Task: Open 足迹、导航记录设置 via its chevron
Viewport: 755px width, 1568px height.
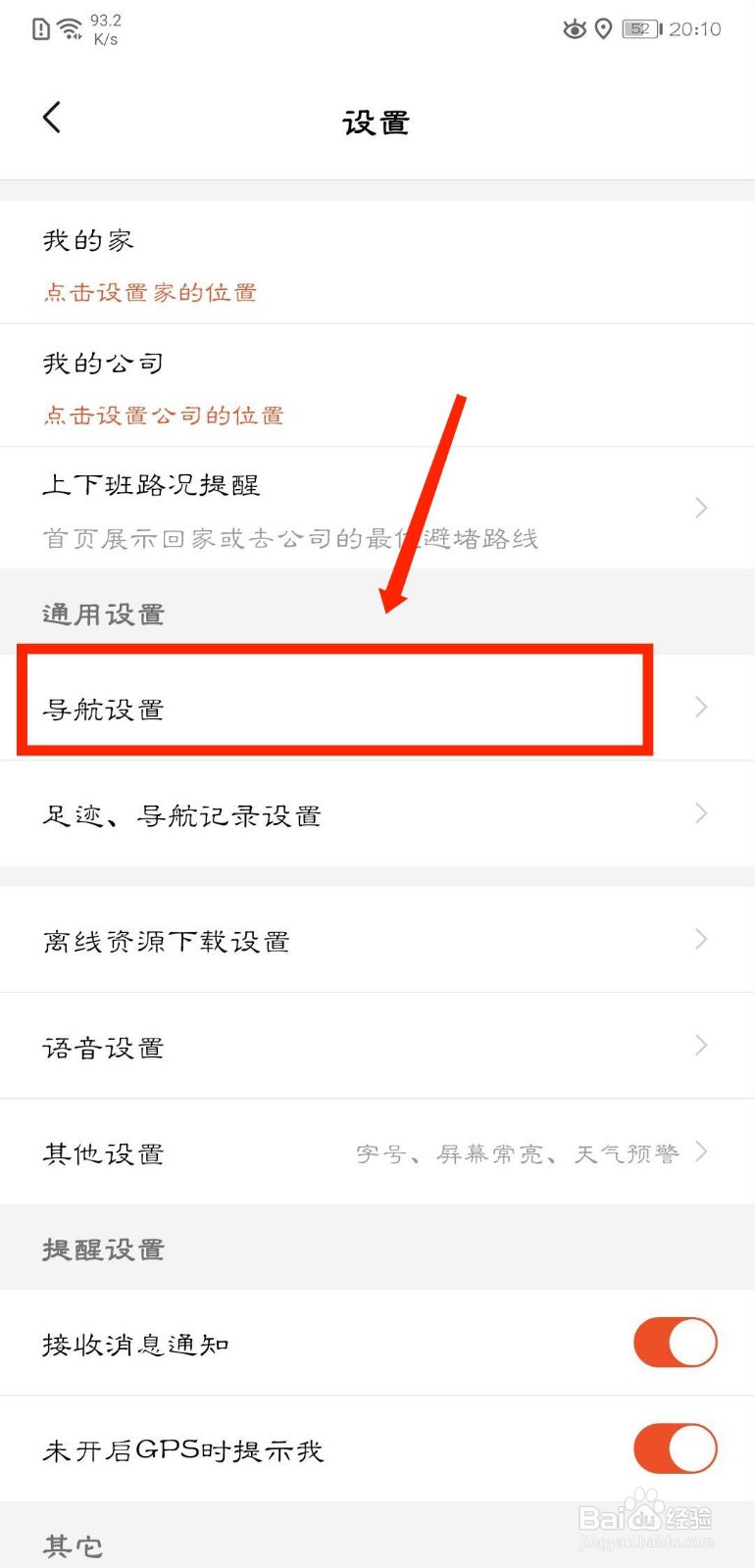Action: tap(699, 813)
